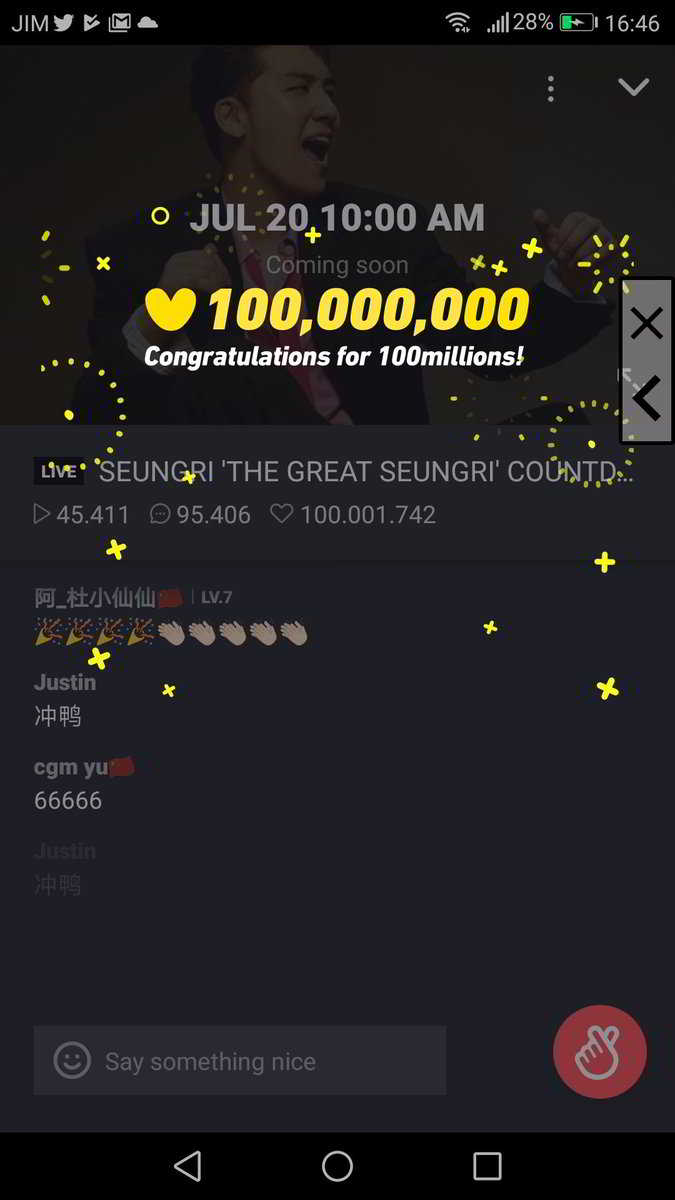Close the floating side panel

(x=647, y=324)
